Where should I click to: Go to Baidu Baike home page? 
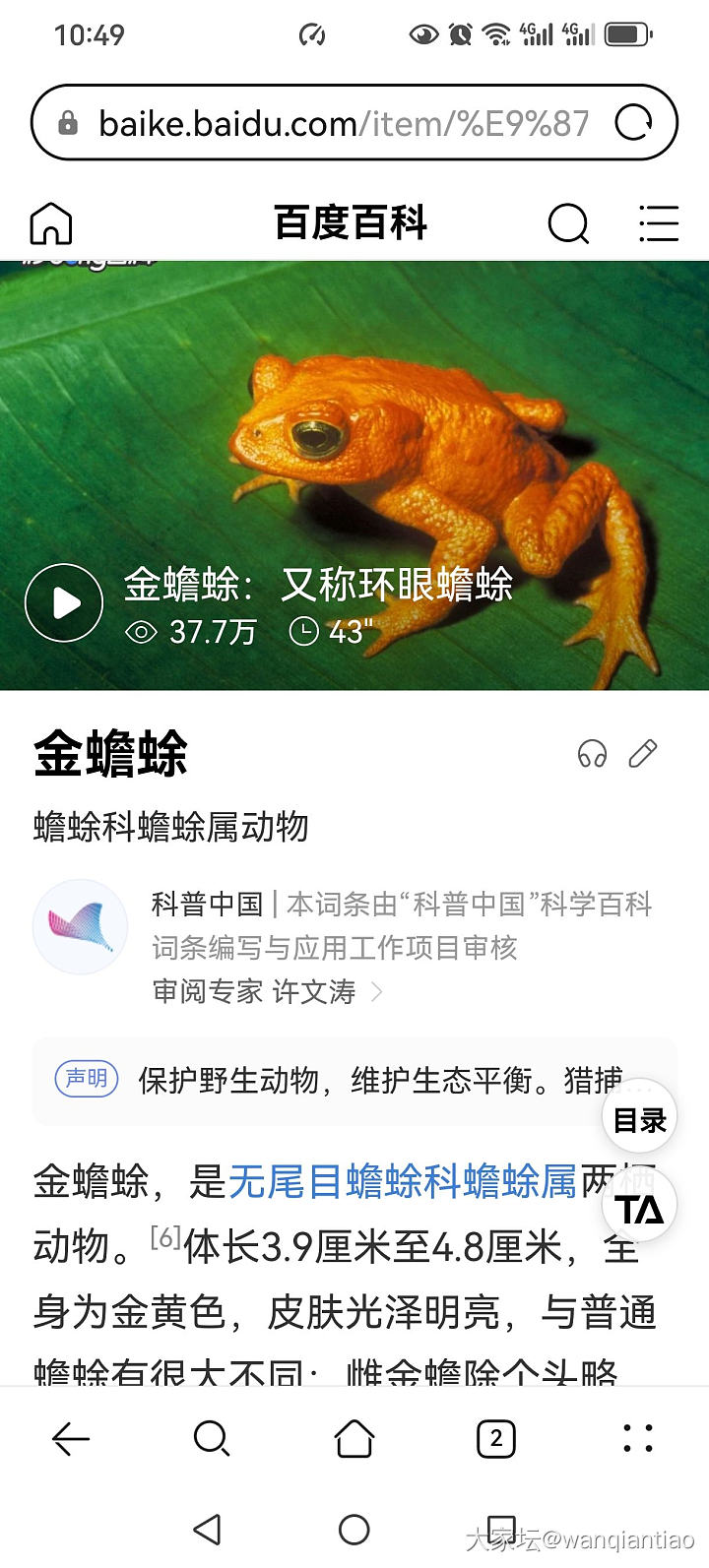point(51,223)
